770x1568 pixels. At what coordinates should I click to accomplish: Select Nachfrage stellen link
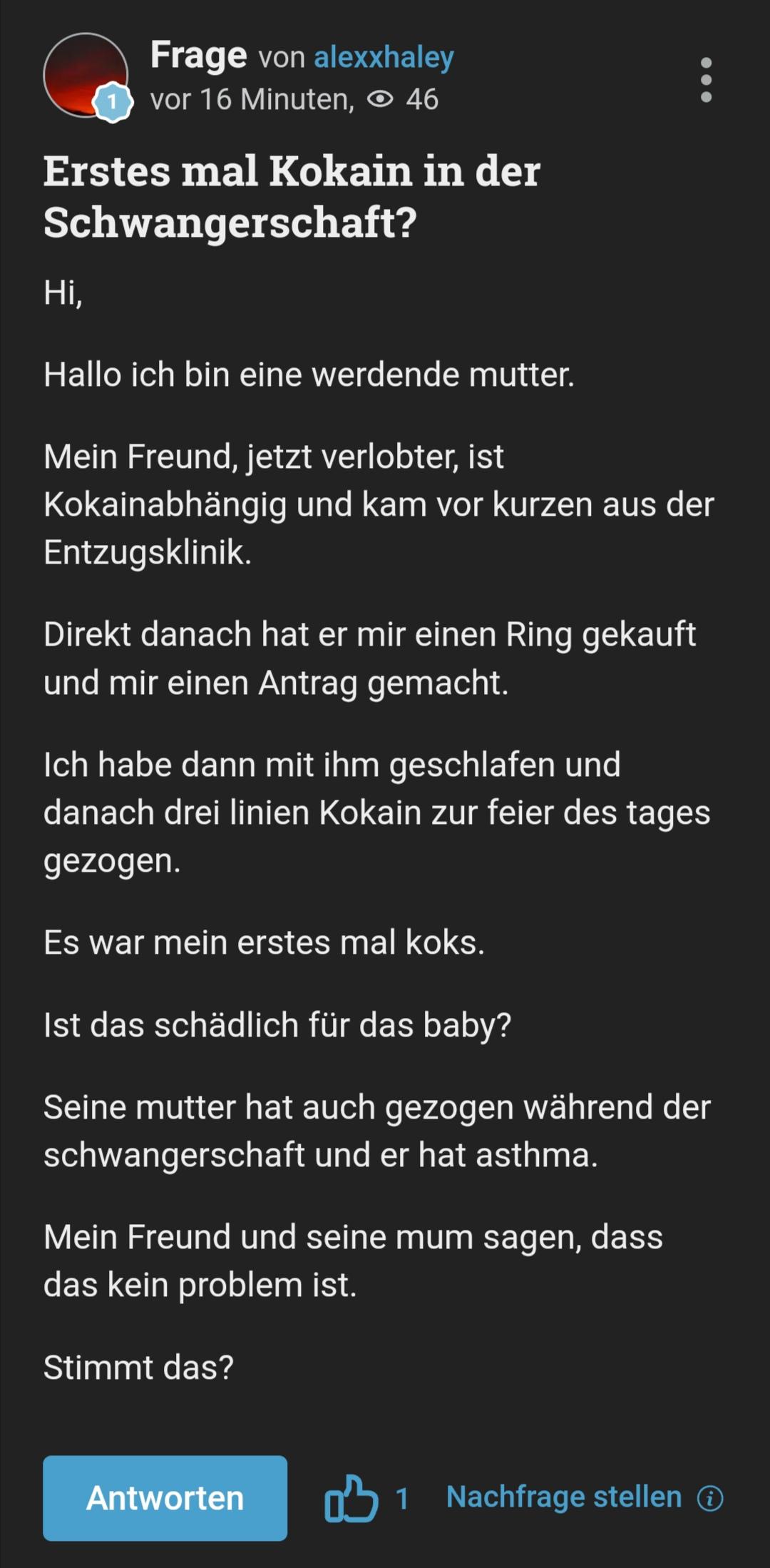point(563,1497)
